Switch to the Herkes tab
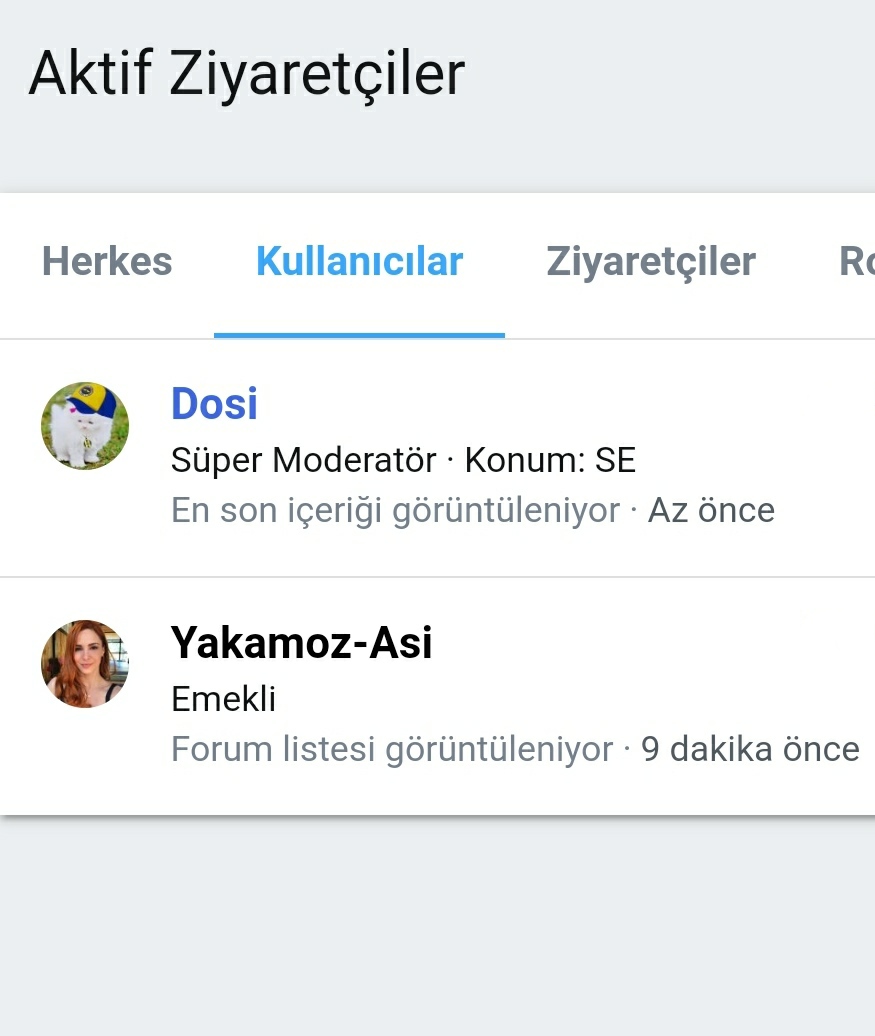This screenshot has height=1036, width=875. tap(107, 262)
